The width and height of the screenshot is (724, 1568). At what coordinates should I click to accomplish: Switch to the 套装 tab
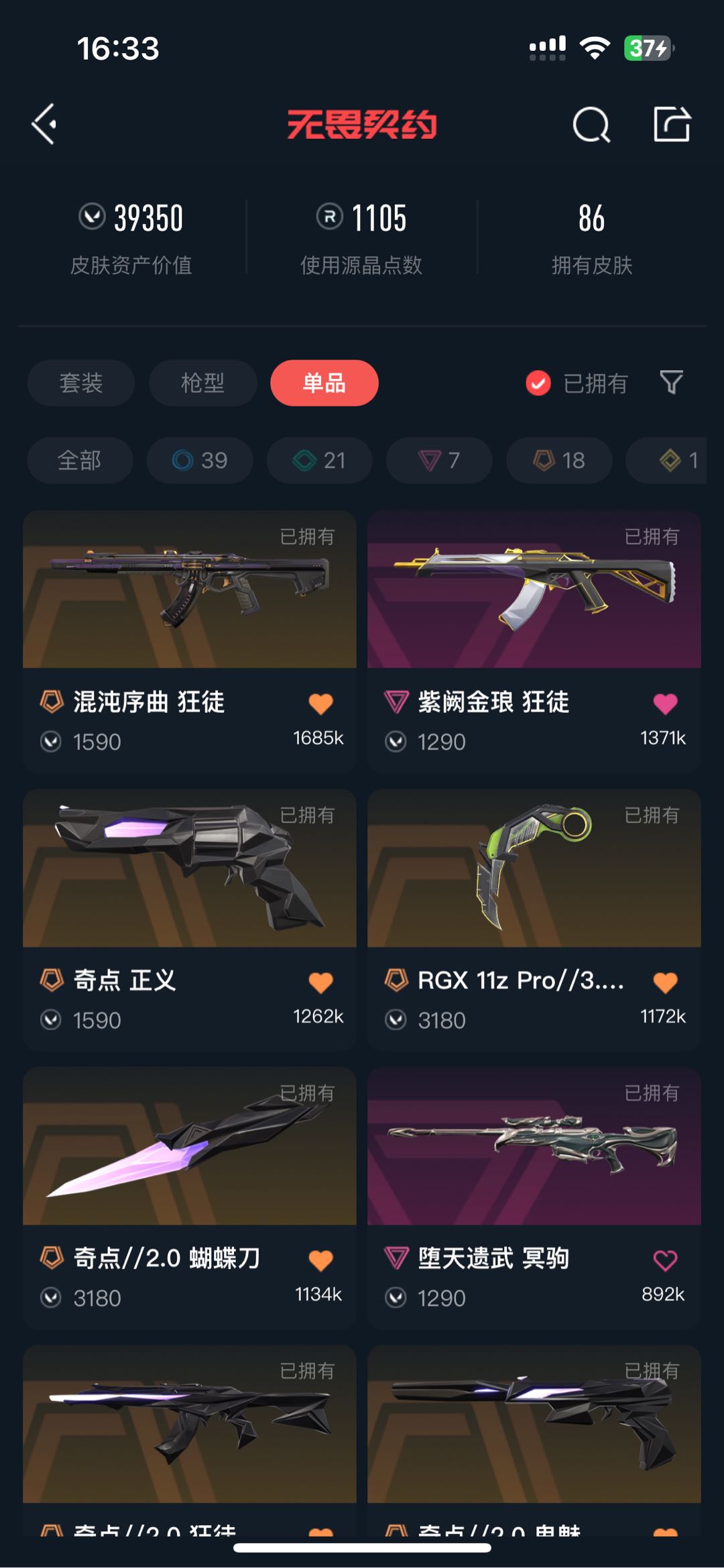81,383
